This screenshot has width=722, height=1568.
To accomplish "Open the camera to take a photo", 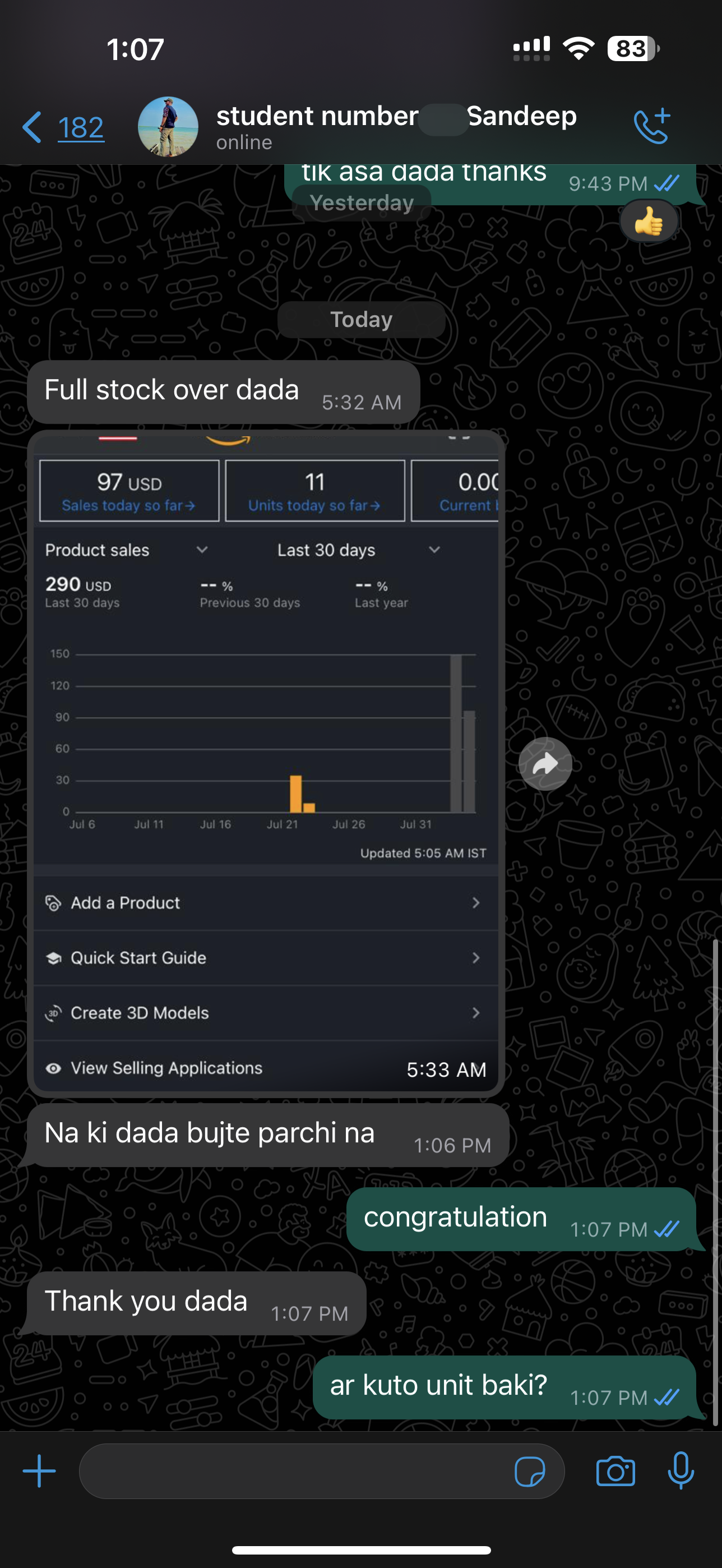I will pyautogui.click(x=615, y=1472).
